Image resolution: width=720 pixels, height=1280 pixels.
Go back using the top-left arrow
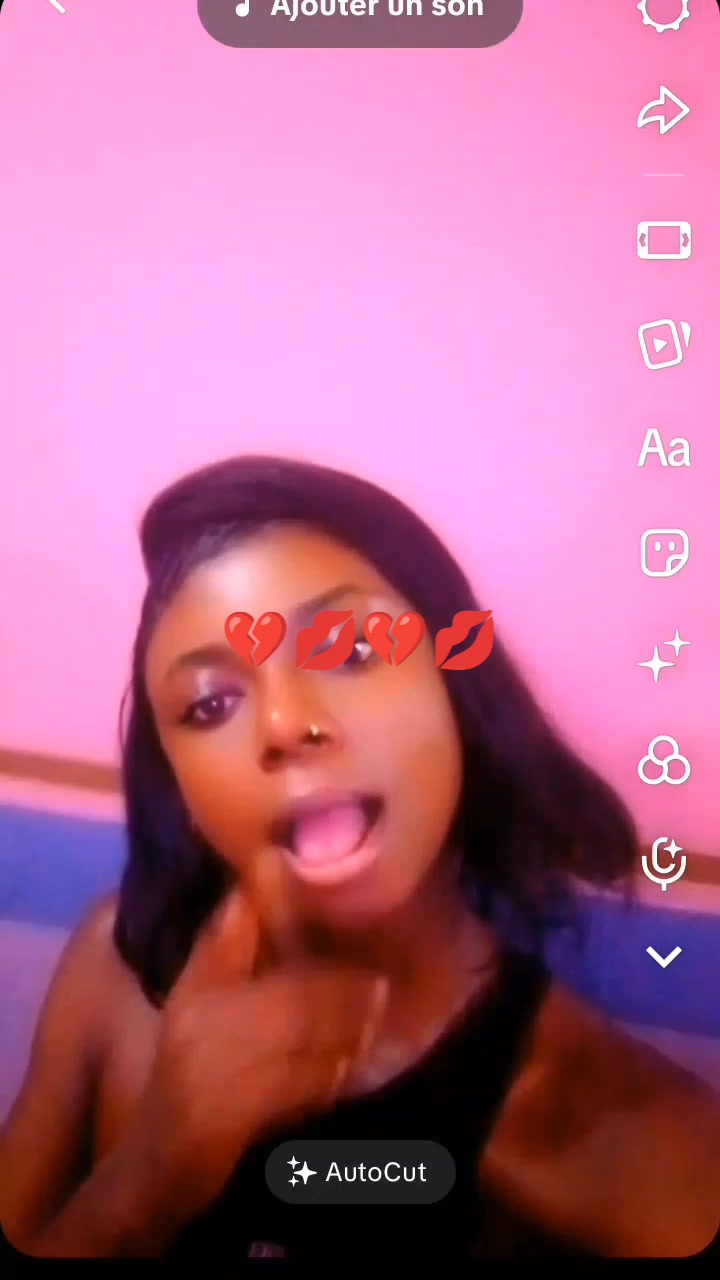click(55, 5)
